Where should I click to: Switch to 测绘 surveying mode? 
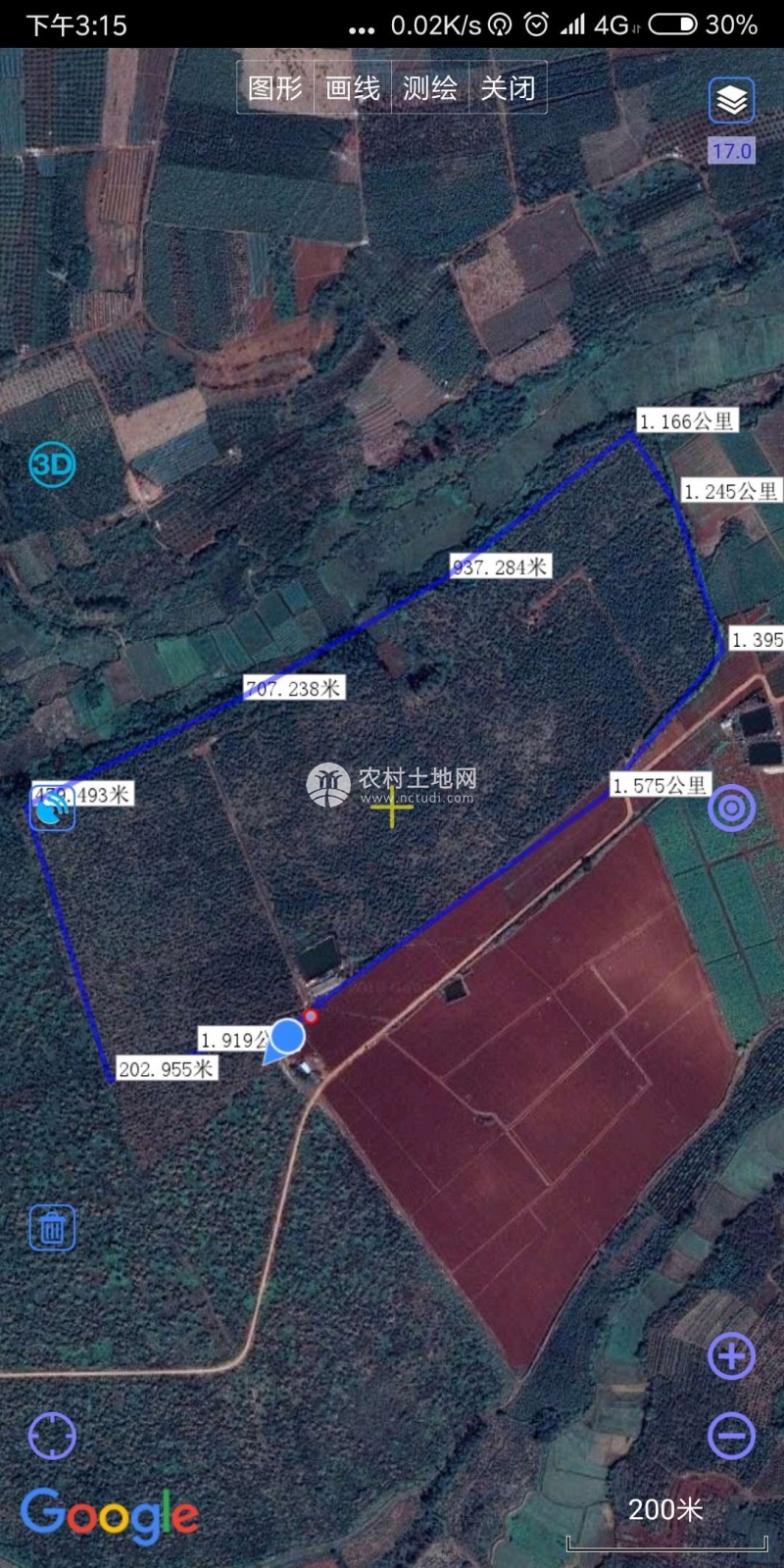point(430,88)
